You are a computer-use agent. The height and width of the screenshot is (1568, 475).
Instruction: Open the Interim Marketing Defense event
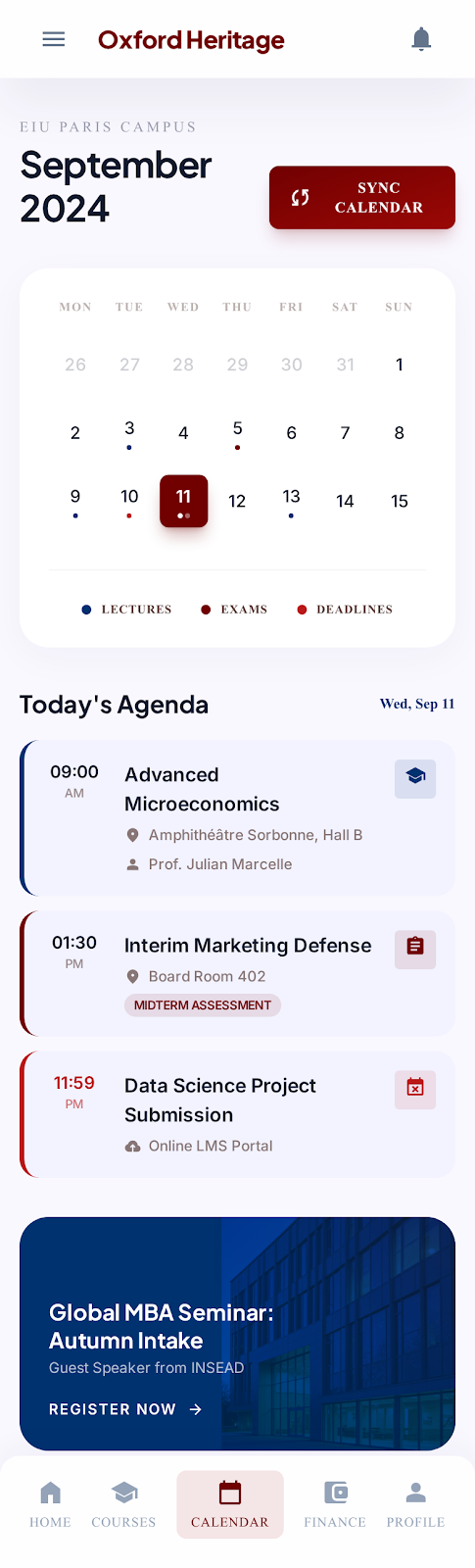pos(237,974)
